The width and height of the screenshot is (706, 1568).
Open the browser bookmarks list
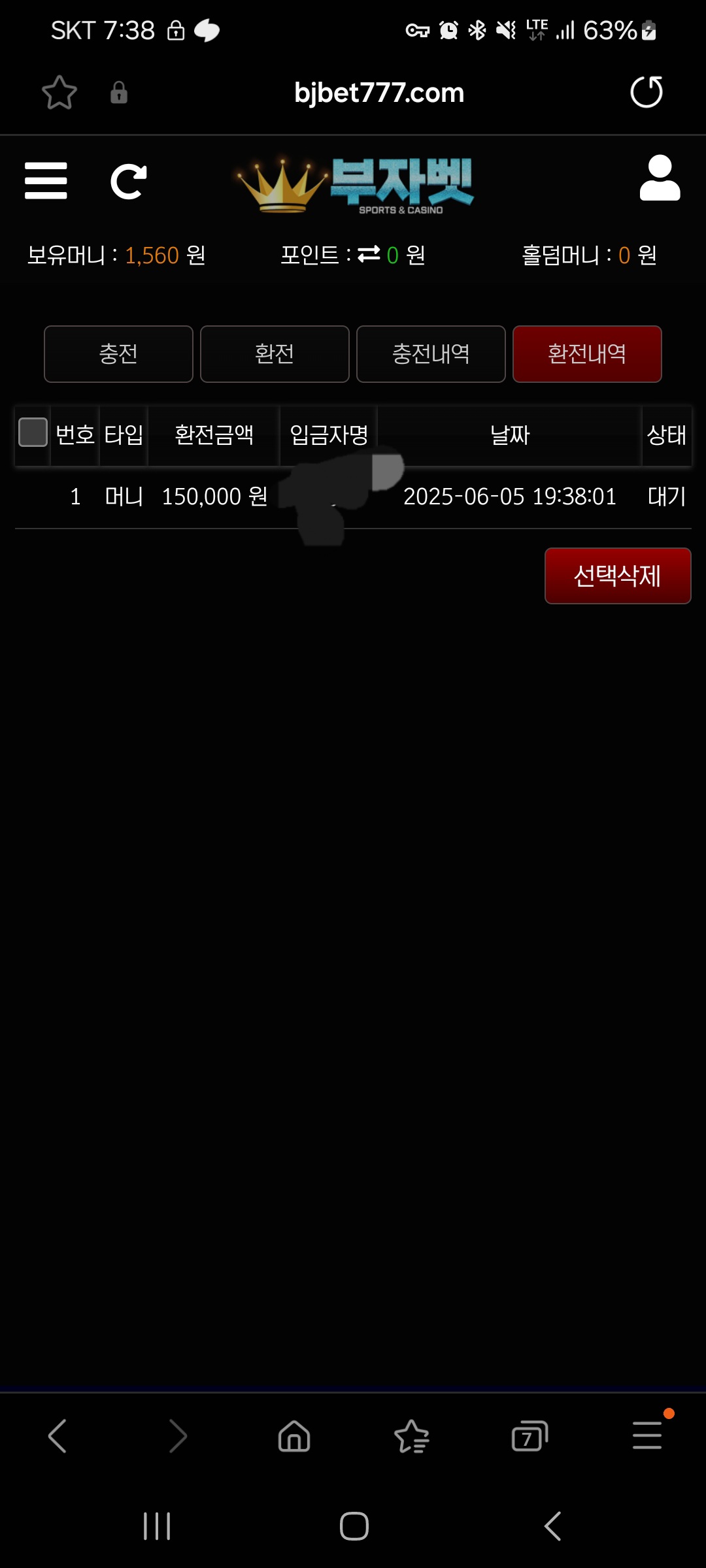tap(412, 1435)
